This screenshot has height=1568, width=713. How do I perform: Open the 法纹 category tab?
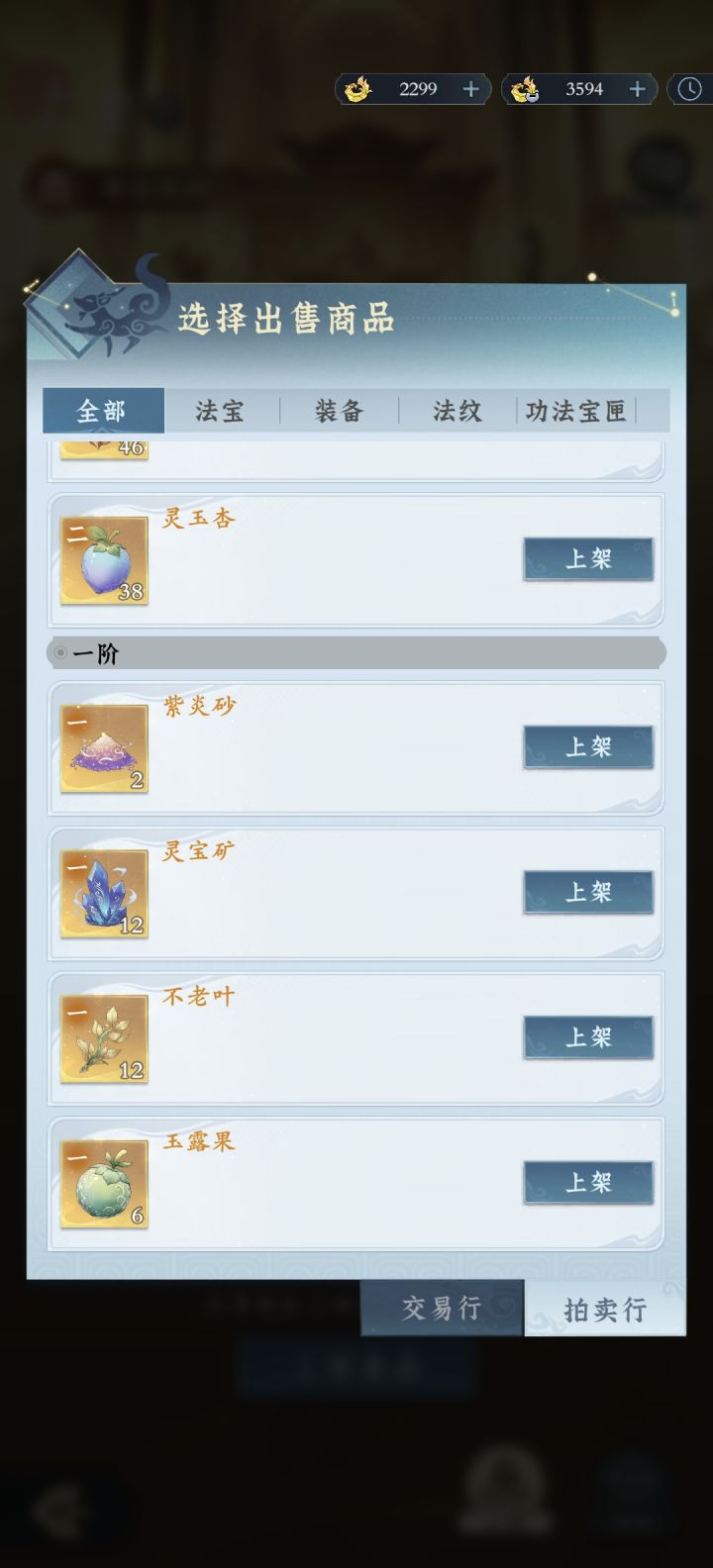tap(457, 411)
